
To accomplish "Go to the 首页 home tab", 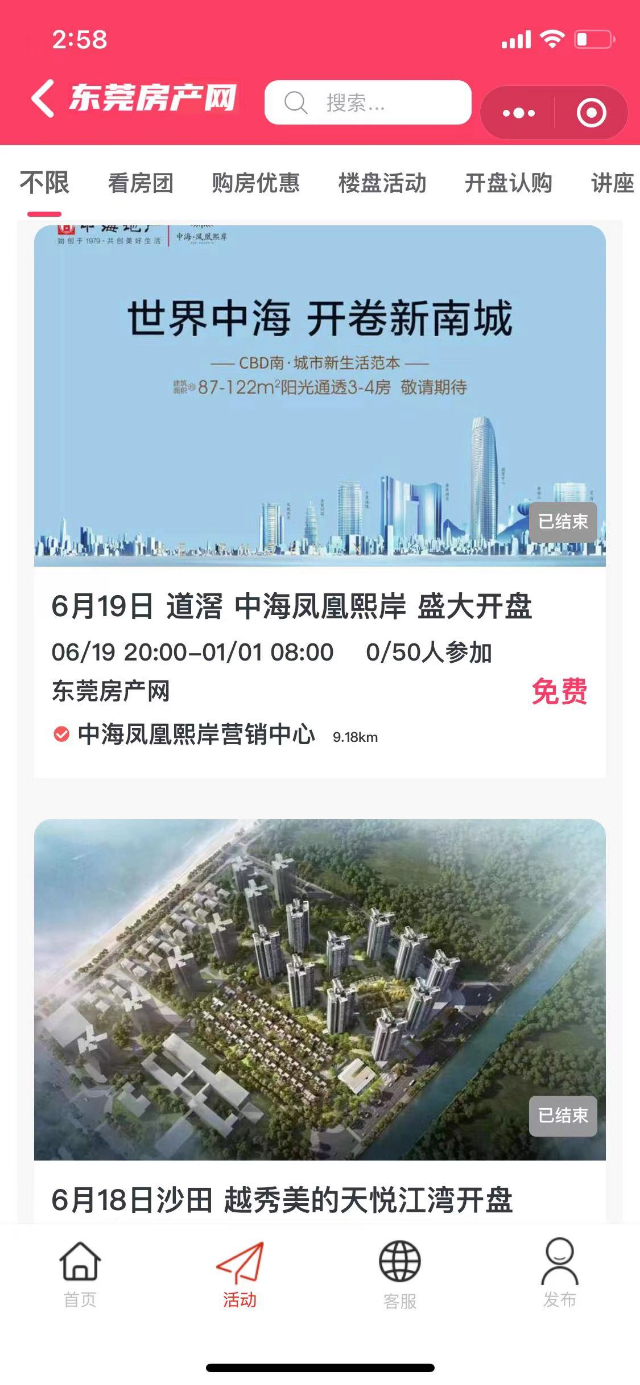I will [x=80, y=1274].
